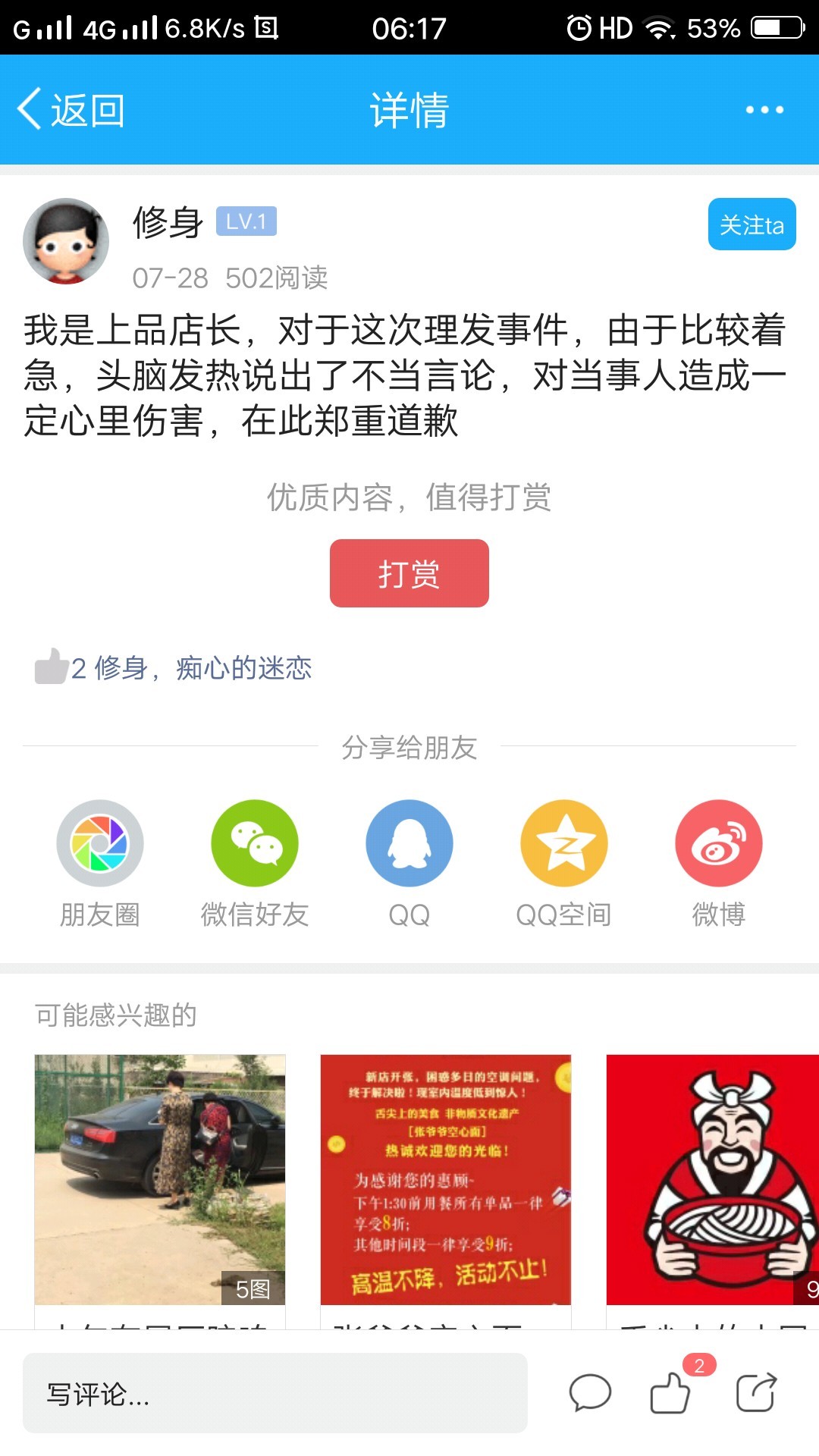Open the bottom share icon
Screen dimensions: 819x1456
pos(756,1393)
